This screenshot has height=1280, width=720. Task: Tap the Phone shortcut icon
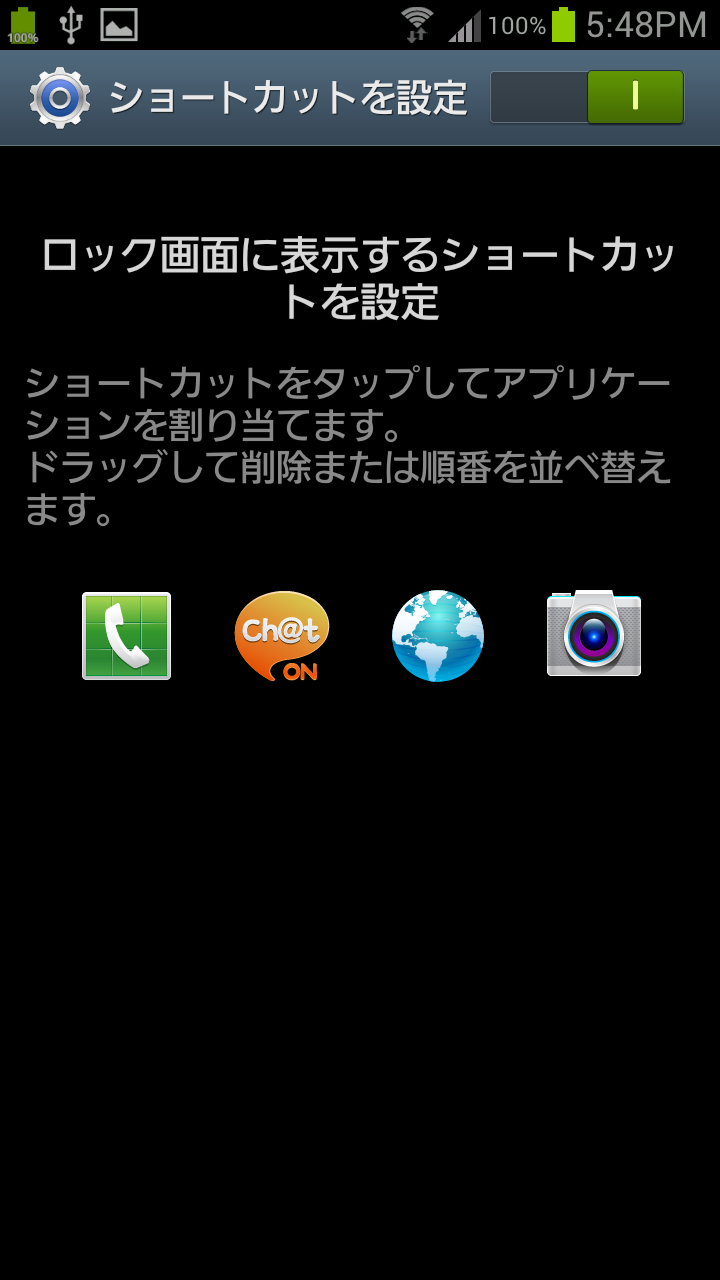coord(126,636)
